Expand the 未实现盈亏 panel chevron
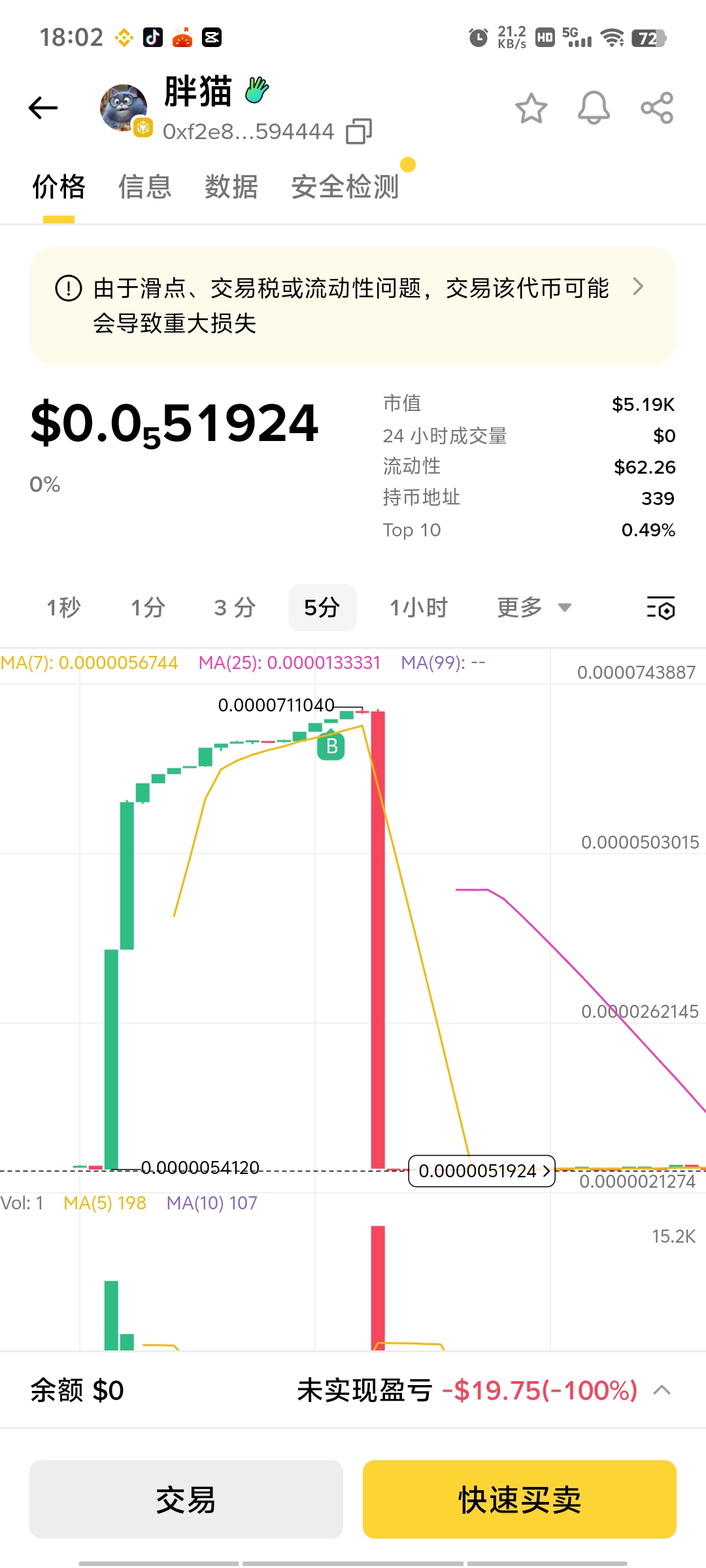 coord(662,1390)
